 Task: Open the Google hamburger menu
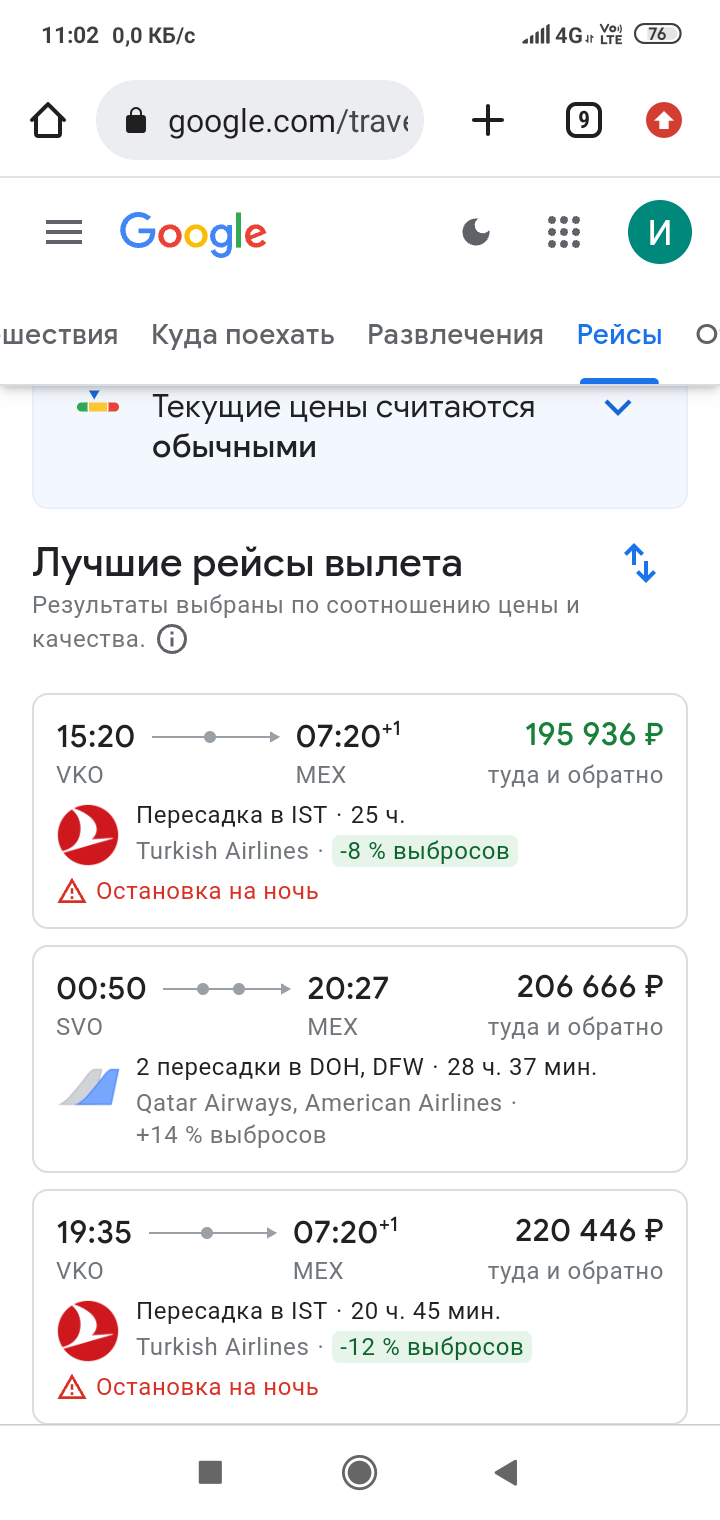pos(64,233)
